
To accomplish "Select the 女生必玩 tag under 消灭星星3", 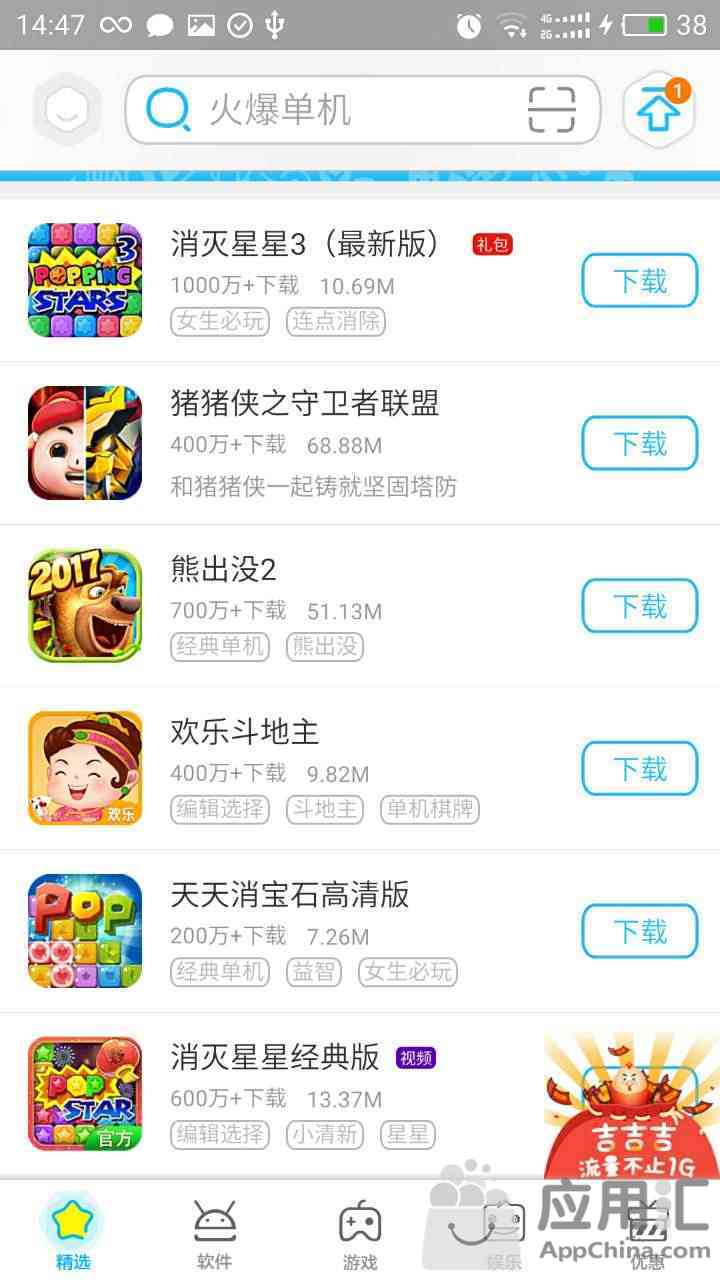I will (221, 321).
